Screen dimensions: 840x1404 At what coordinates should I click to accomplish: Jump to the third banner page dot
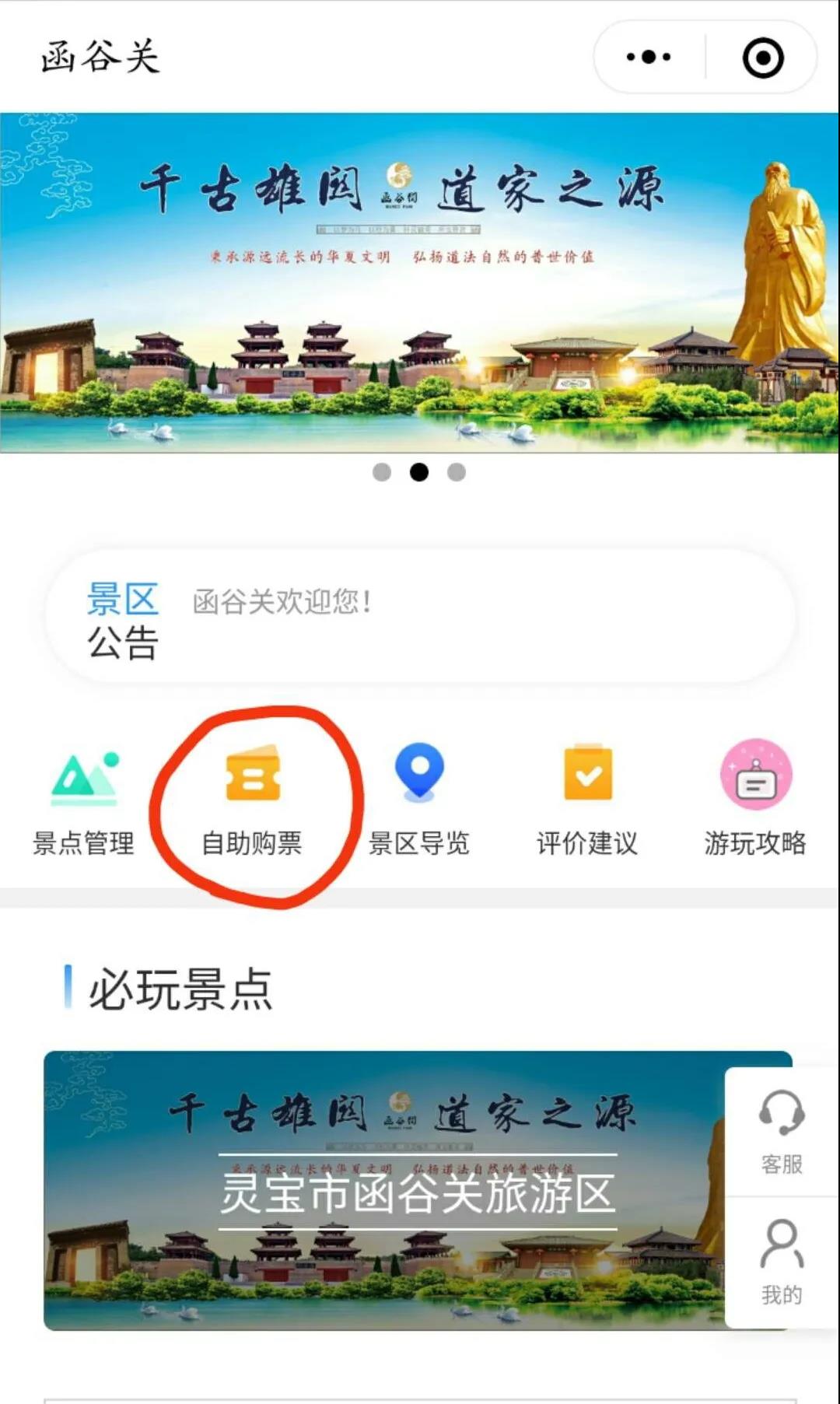tap(457, 472)
